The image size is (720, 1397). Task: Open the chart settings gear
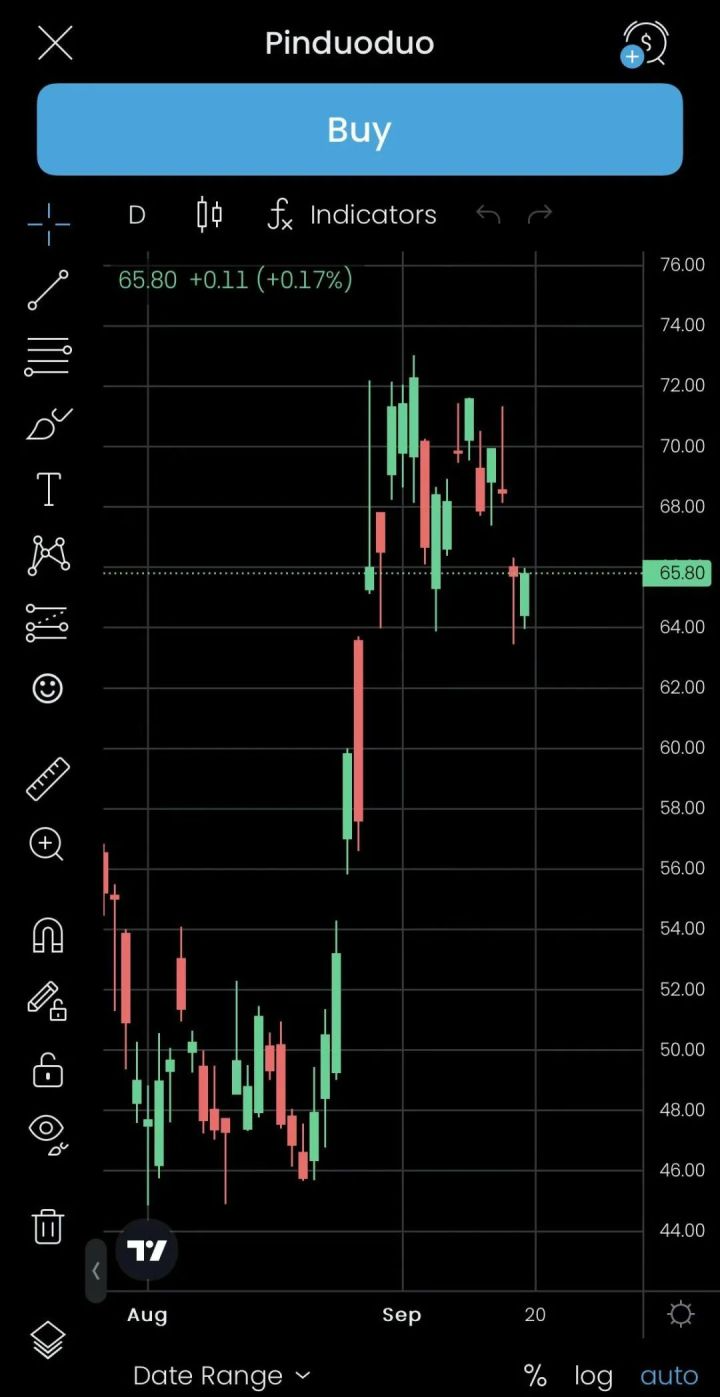681,1314
